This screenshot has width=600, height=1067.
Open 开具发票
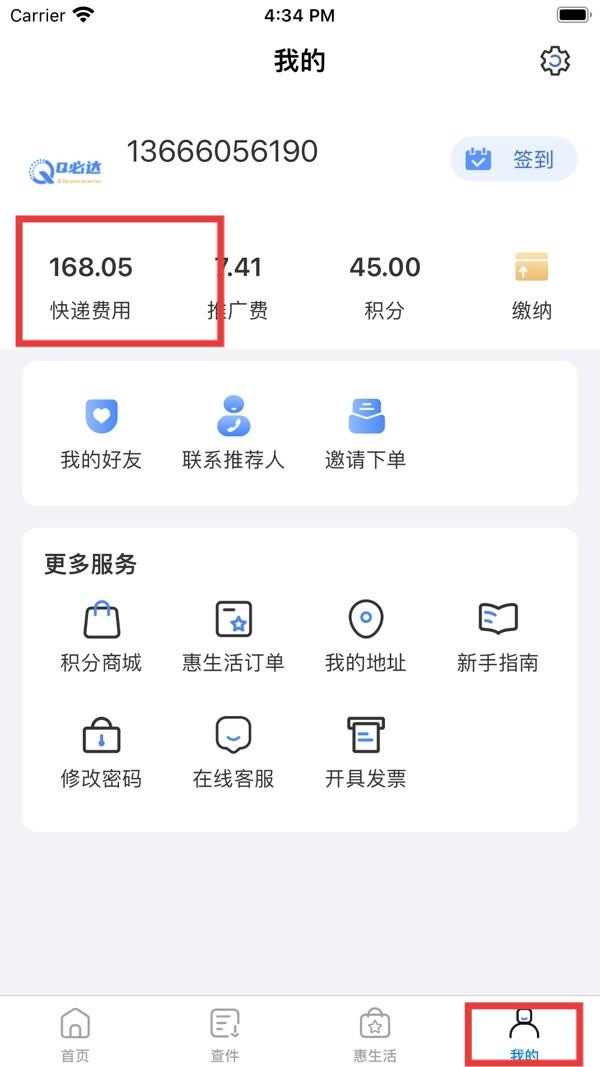coord(366,753)
